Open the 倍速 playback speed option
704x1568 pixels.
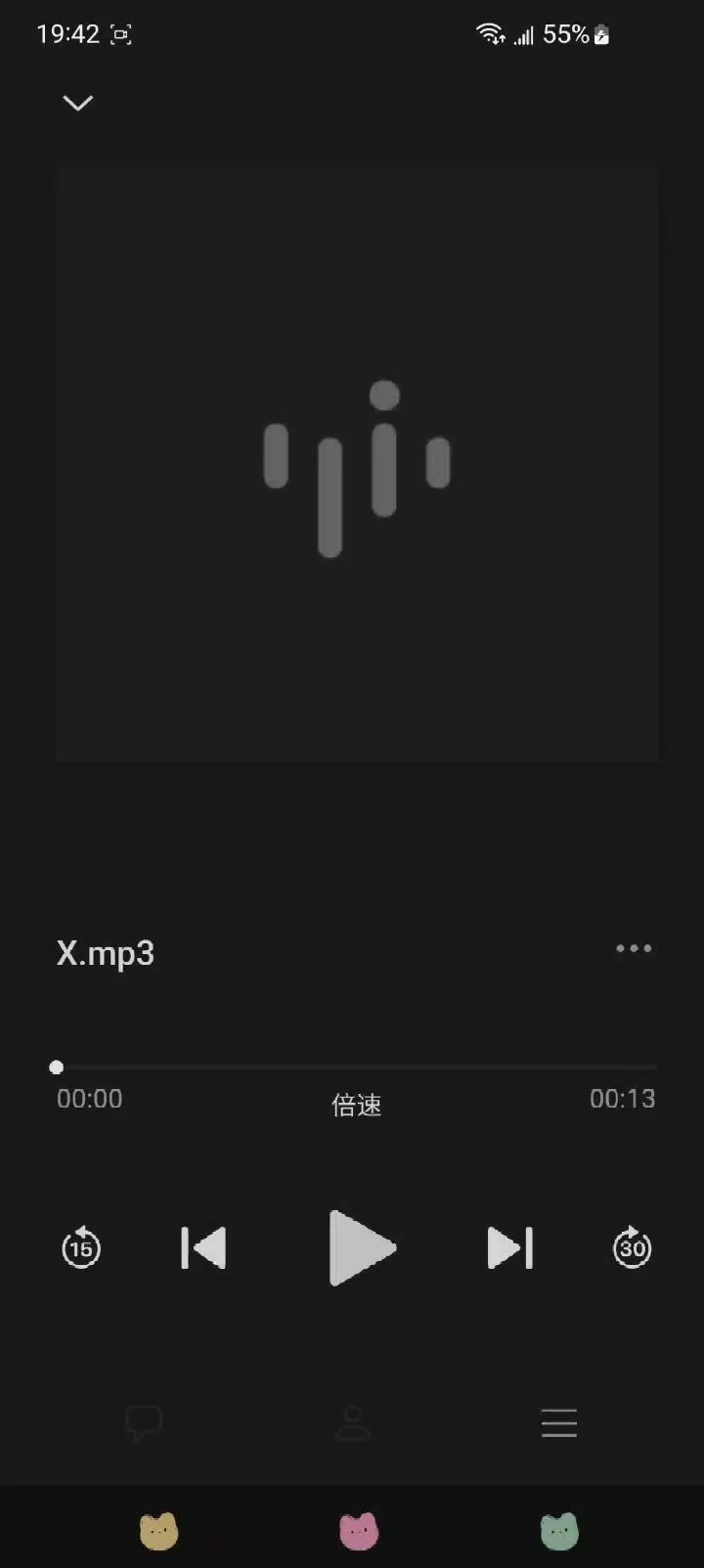coord(356,1106)
